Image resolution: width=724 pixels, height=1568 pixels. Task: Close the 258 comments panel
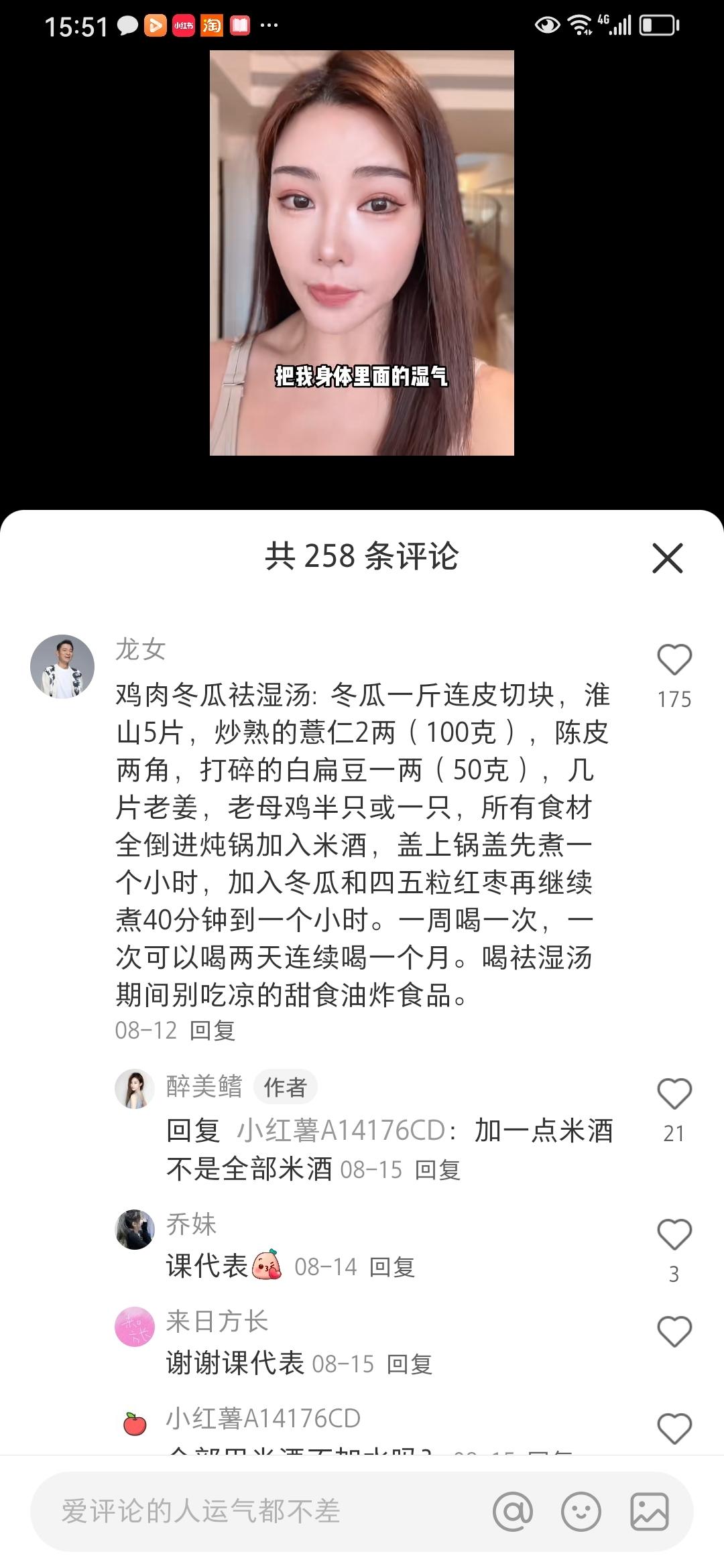coord(667,558)
